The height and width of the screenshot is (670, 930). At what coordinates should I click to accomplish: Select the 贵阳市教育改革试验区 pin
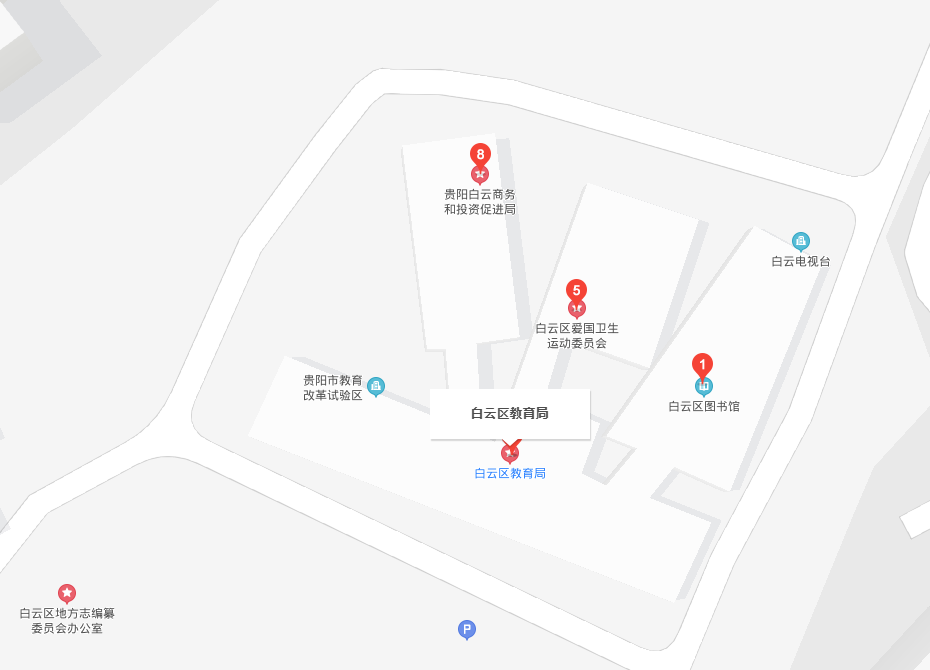[376, 386]
